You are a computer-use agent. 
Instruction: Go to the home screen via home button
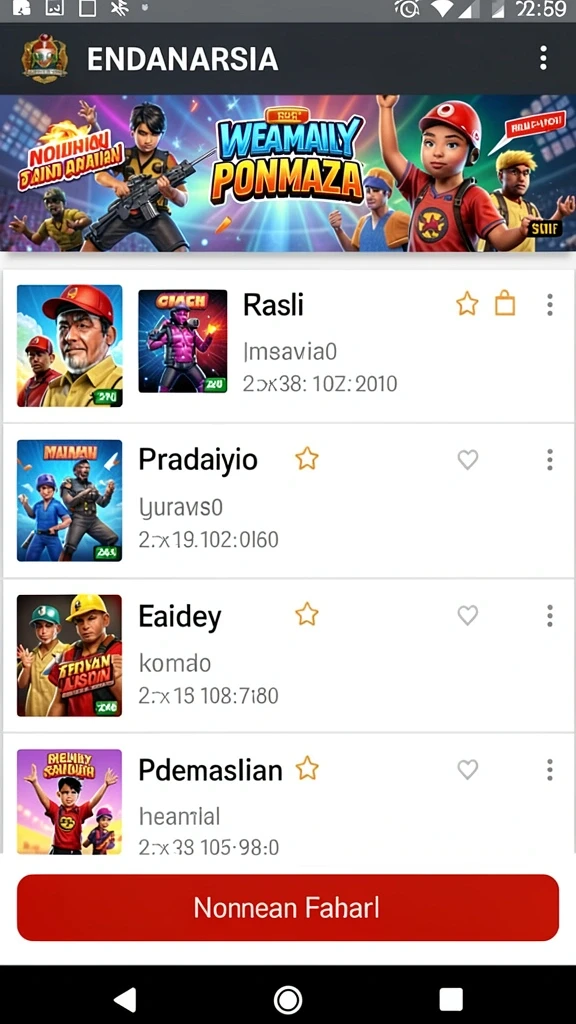[288, 999]
